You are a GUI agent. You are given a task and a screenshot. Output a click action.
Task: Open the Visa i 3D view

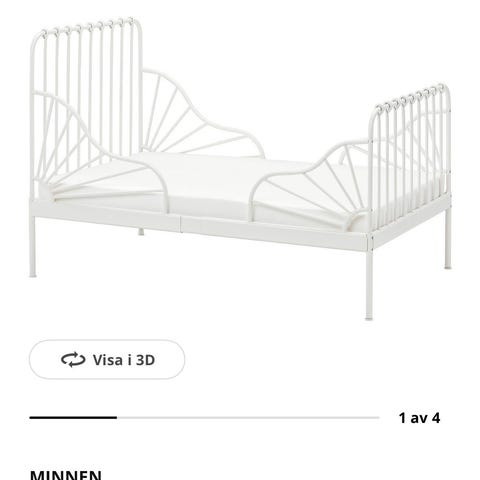point(107,360)
